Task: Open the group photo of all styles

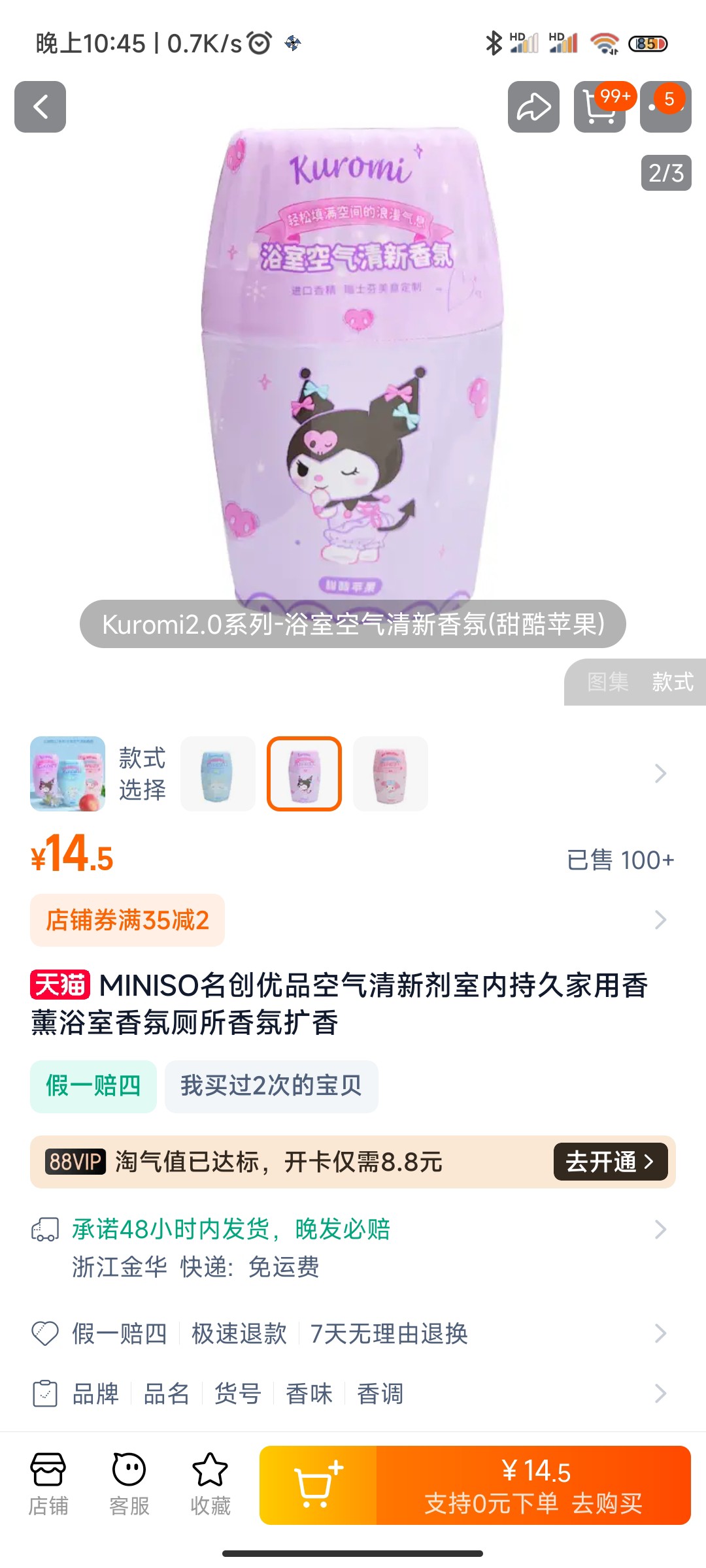Action: (x=67, y=774)
